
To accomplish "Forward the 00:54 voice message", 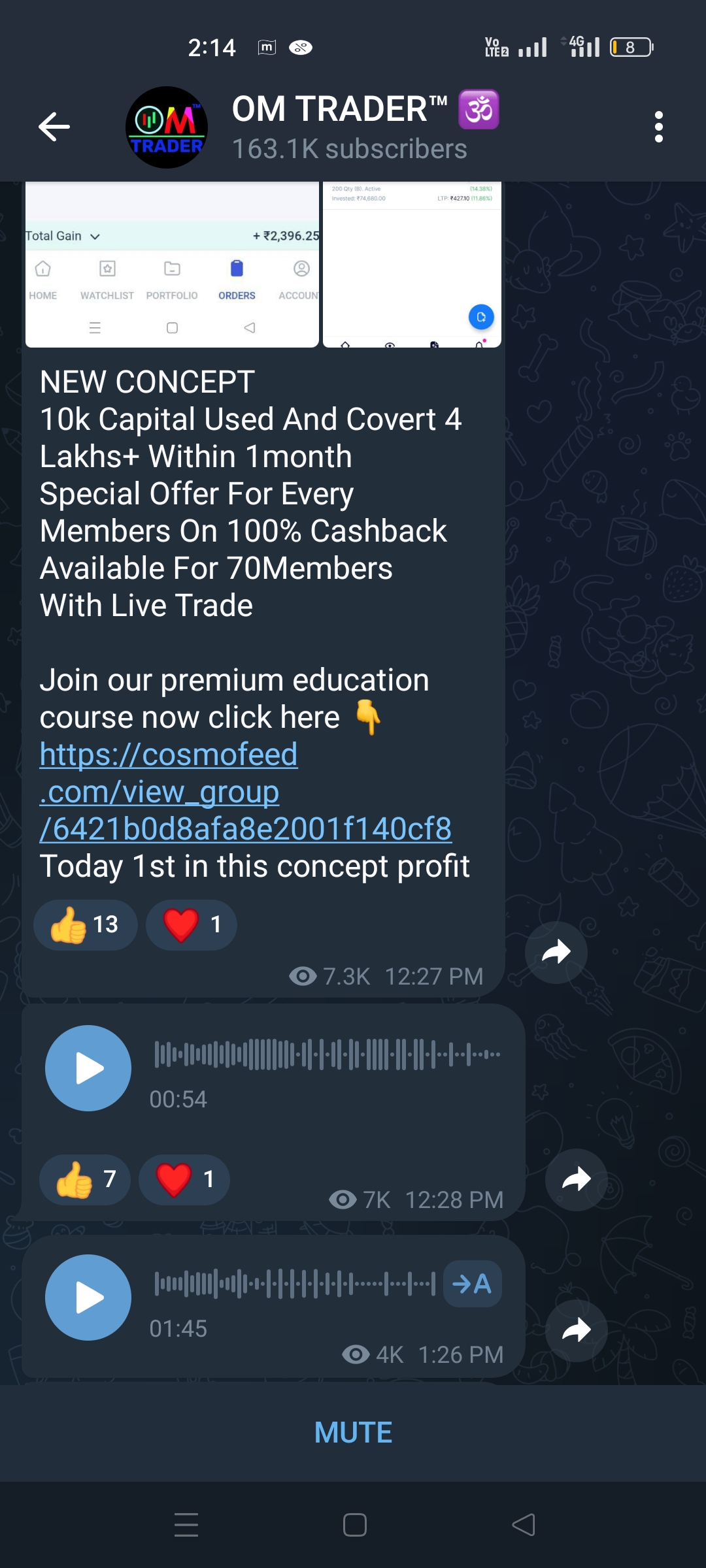I will pyautogui.click(x=576, y=1180).
